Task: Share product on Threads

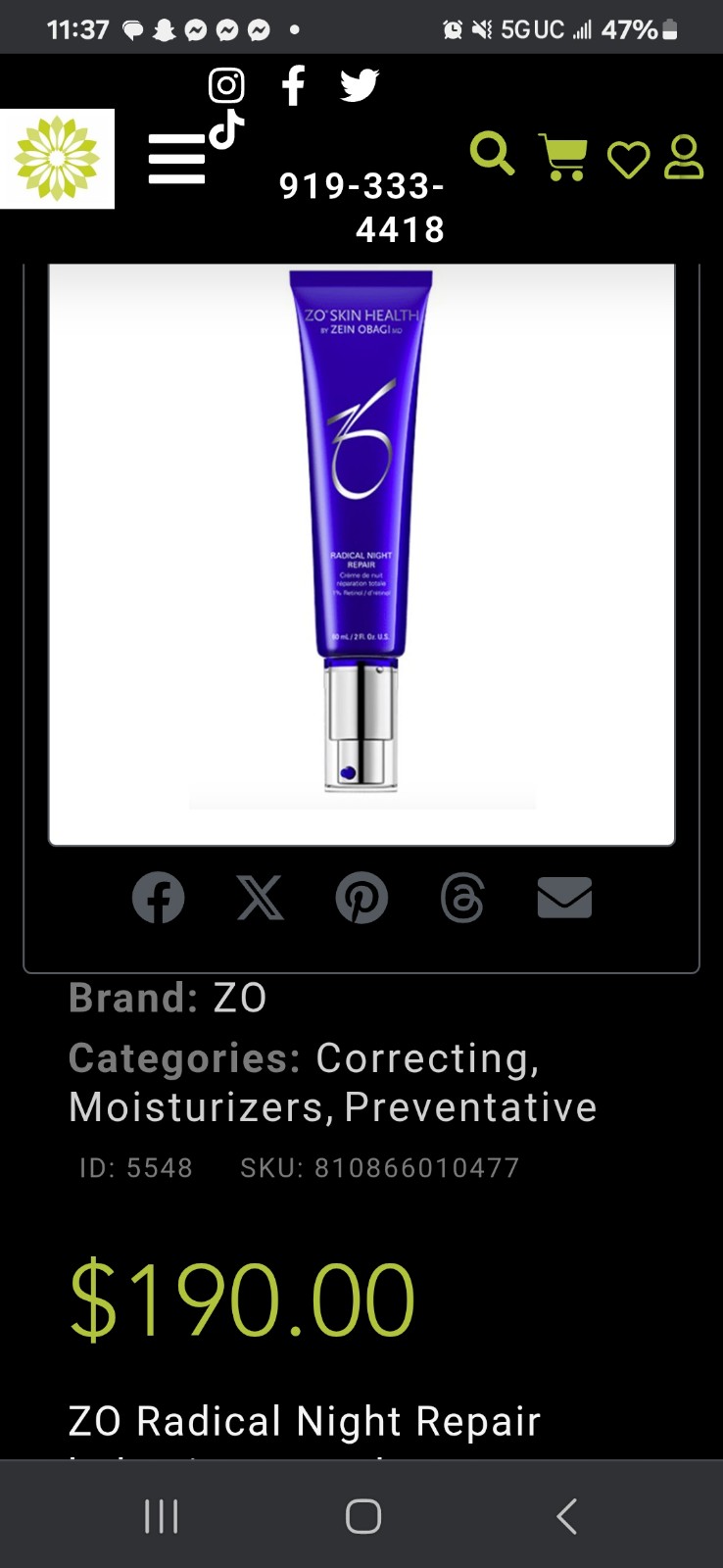Action: pyautogui.click(x=462, y=898)
